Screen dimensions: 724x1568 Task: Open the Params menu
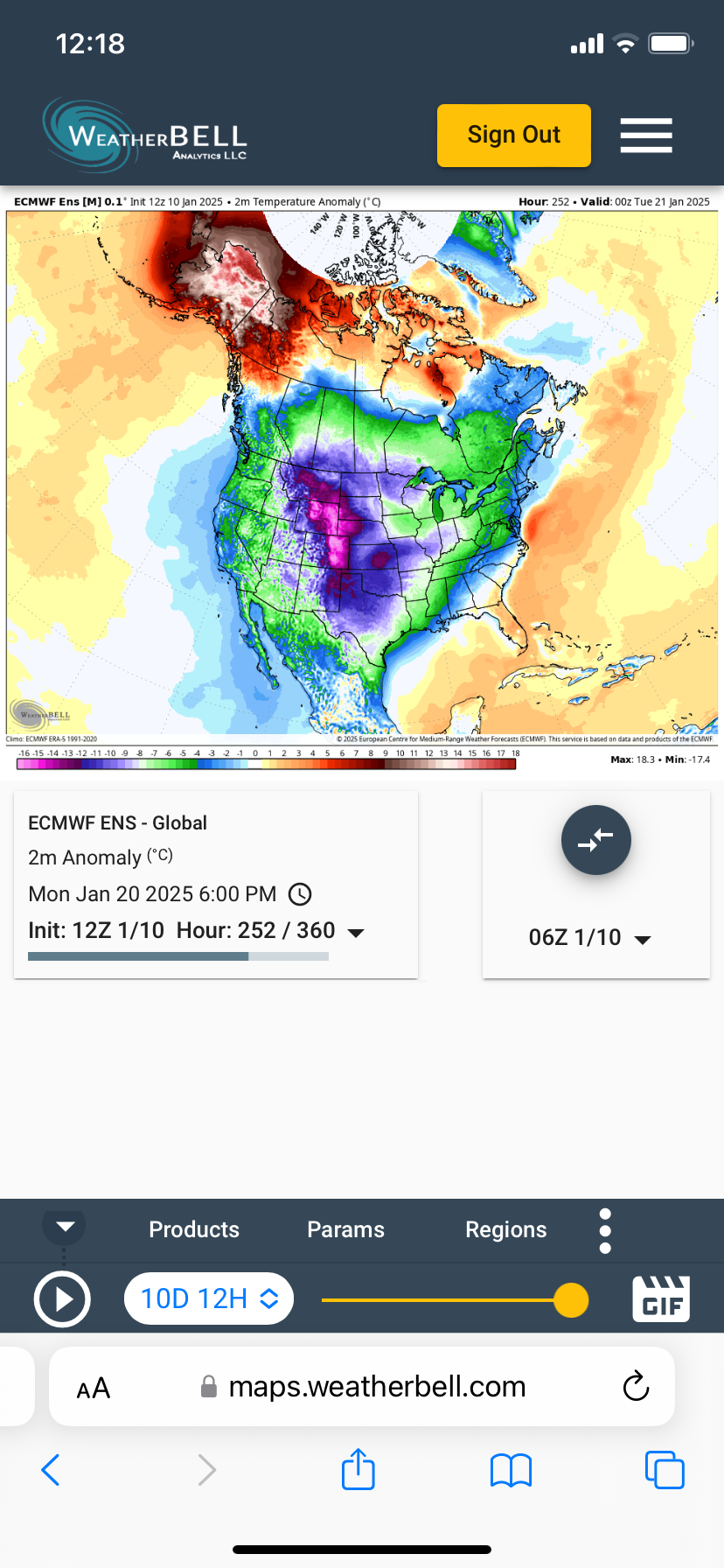[345, 1229]
